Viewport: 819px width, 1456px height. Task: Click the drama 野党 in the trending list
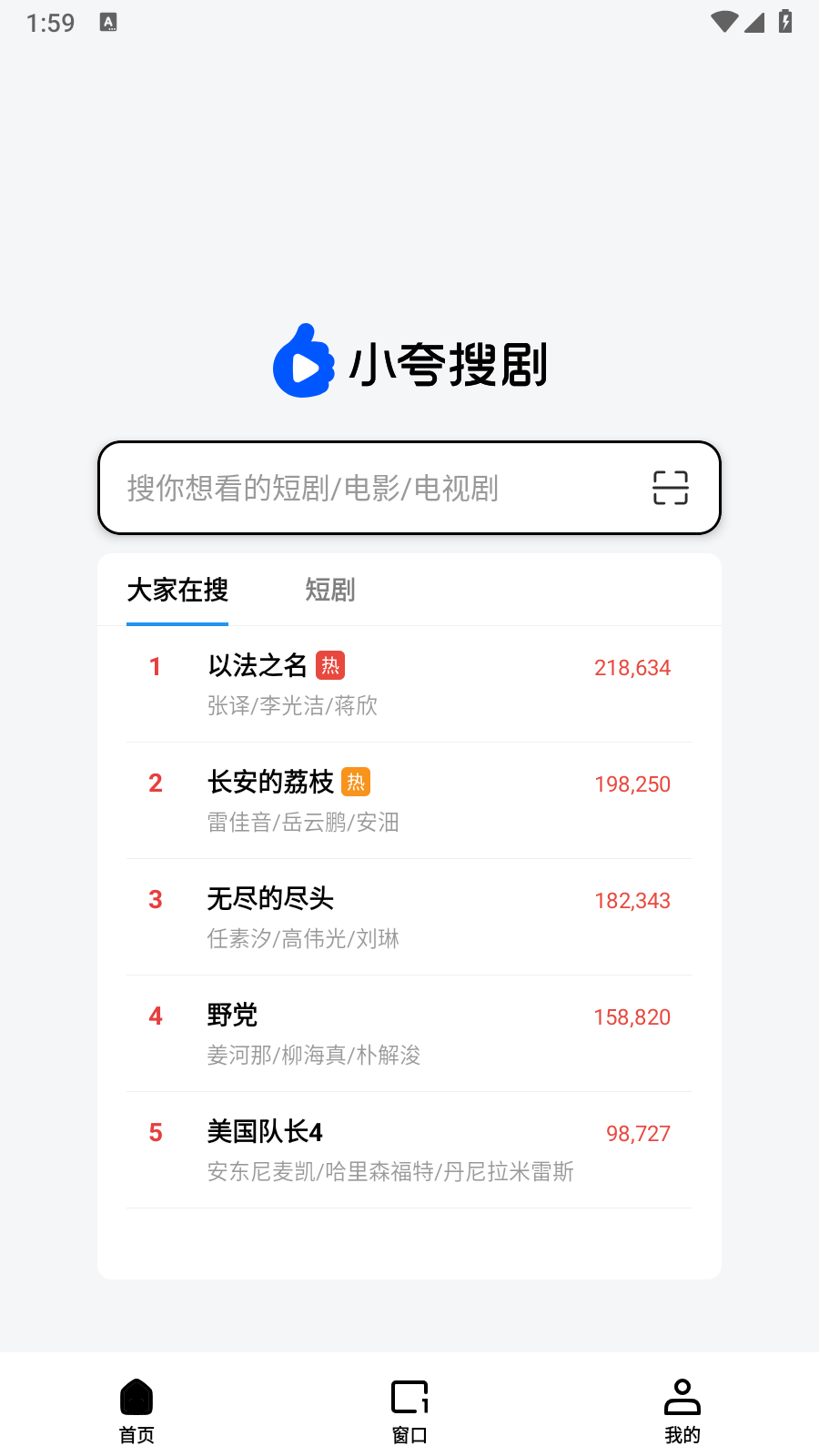click(x=232, y=1016)
